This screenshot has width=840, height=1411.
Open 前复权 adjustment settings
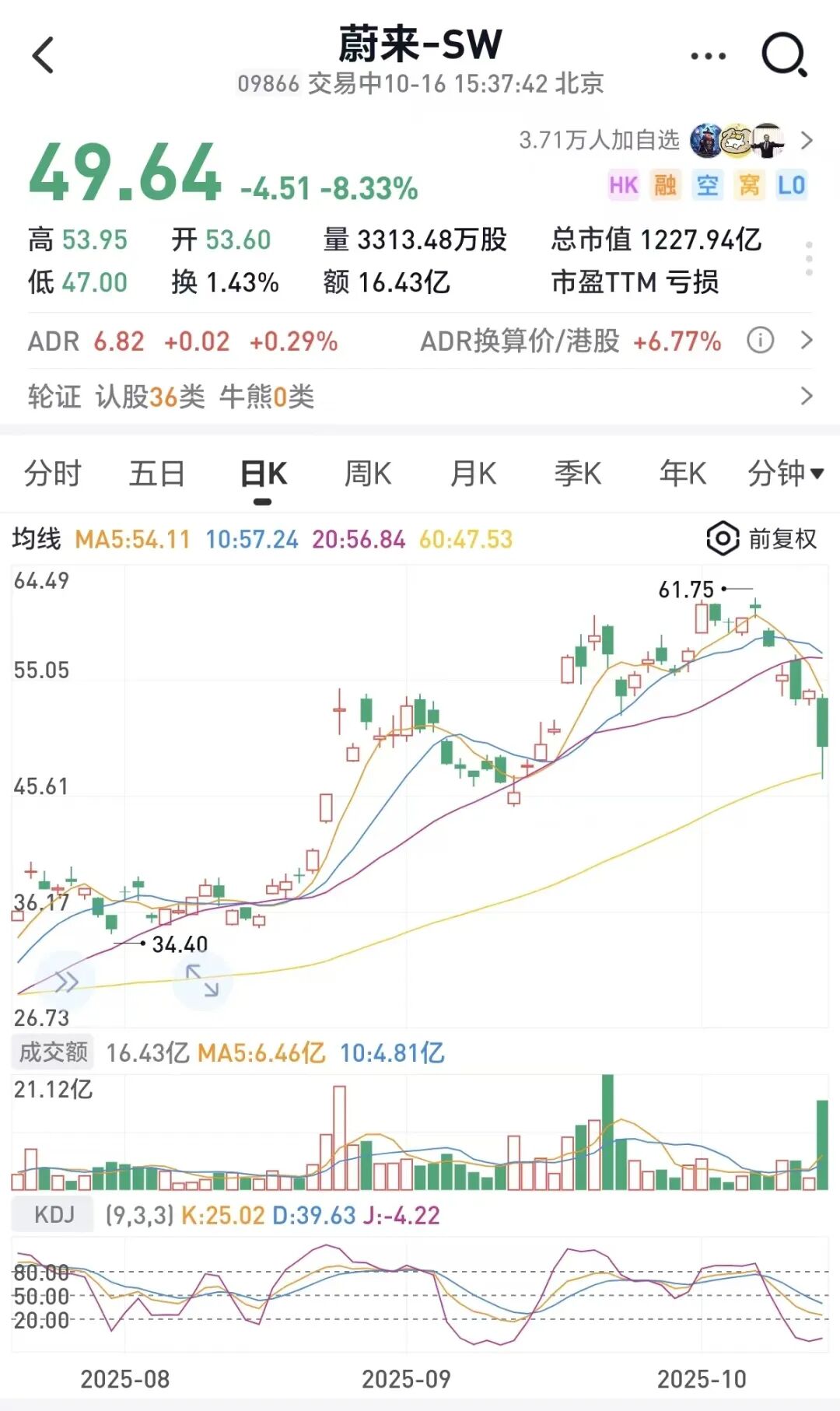click(x=762, y=539)
